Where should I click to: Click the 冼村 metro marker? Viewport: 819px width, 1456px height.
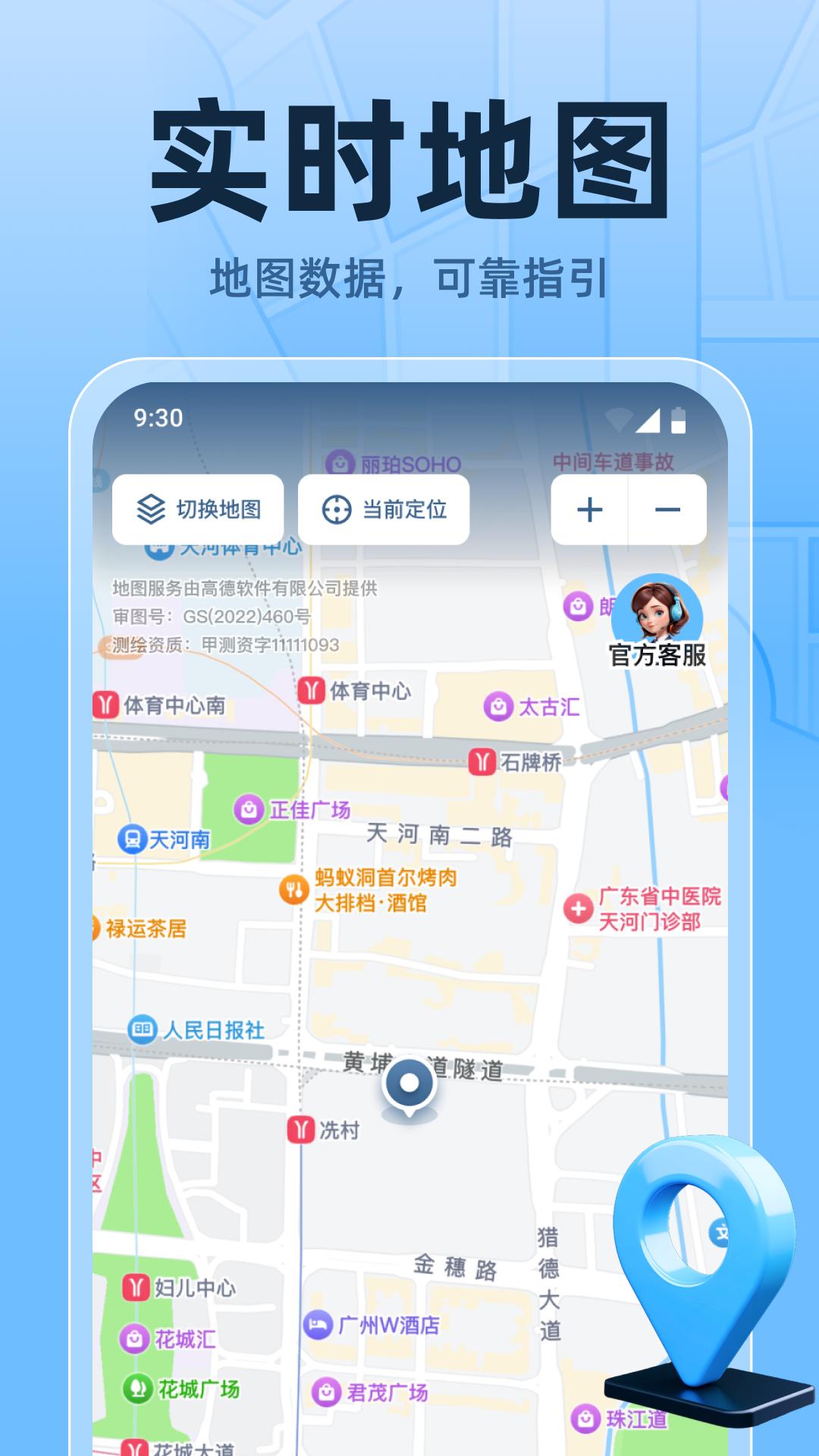[301, 1131]
